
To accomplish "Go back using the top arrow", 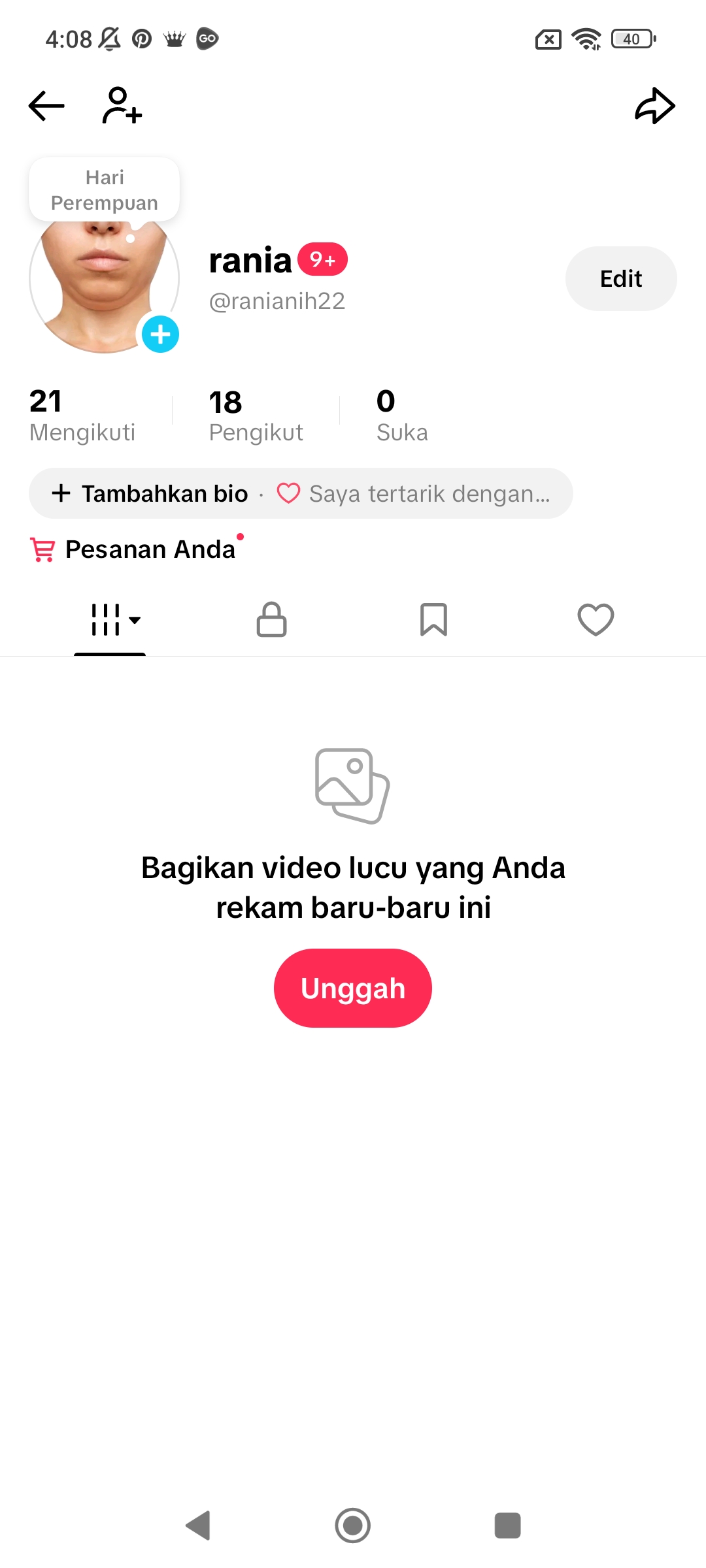I will [46, 106].
